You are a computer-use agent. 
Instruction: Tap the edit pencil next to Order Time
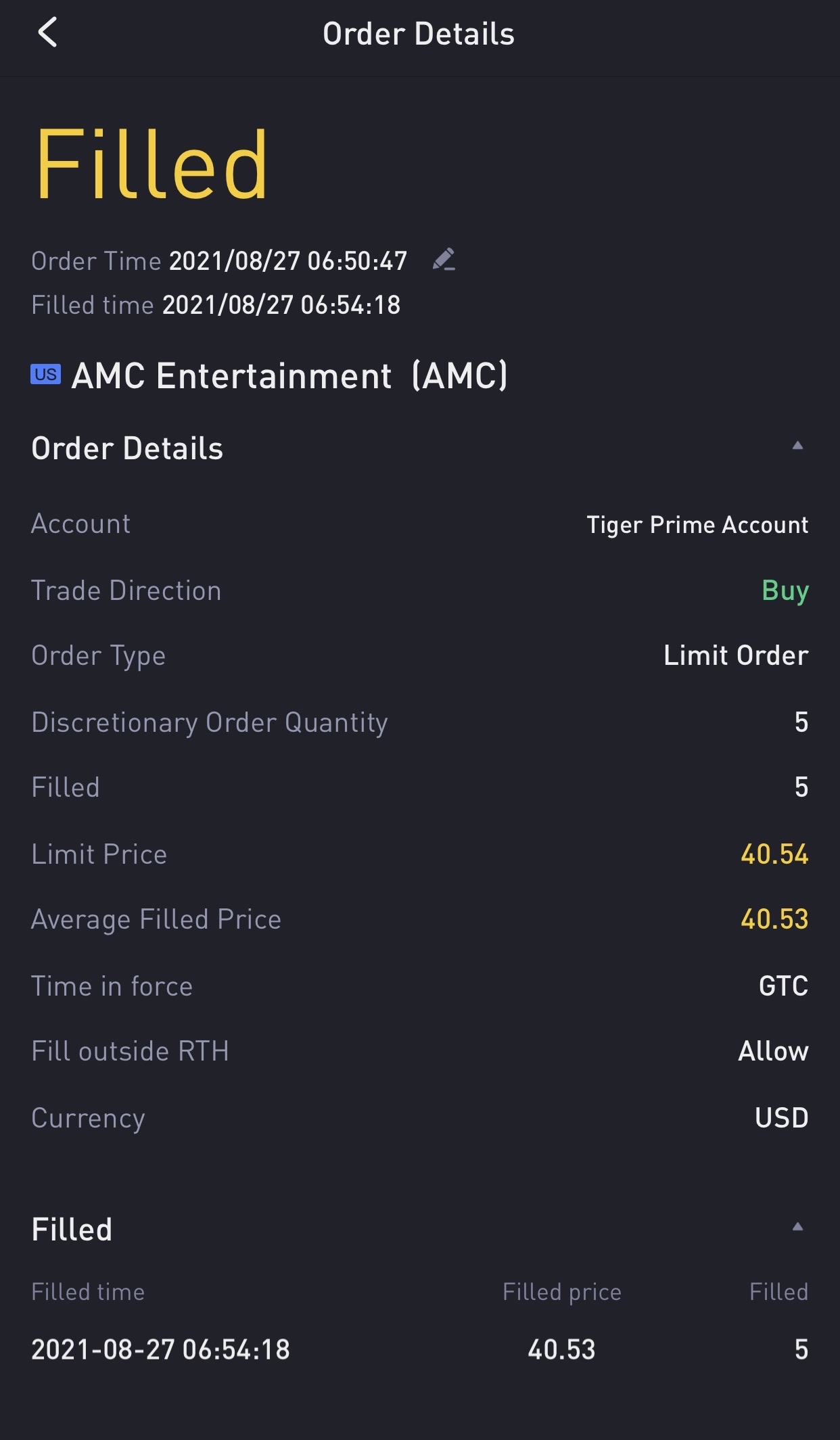(x=444, y=260)
